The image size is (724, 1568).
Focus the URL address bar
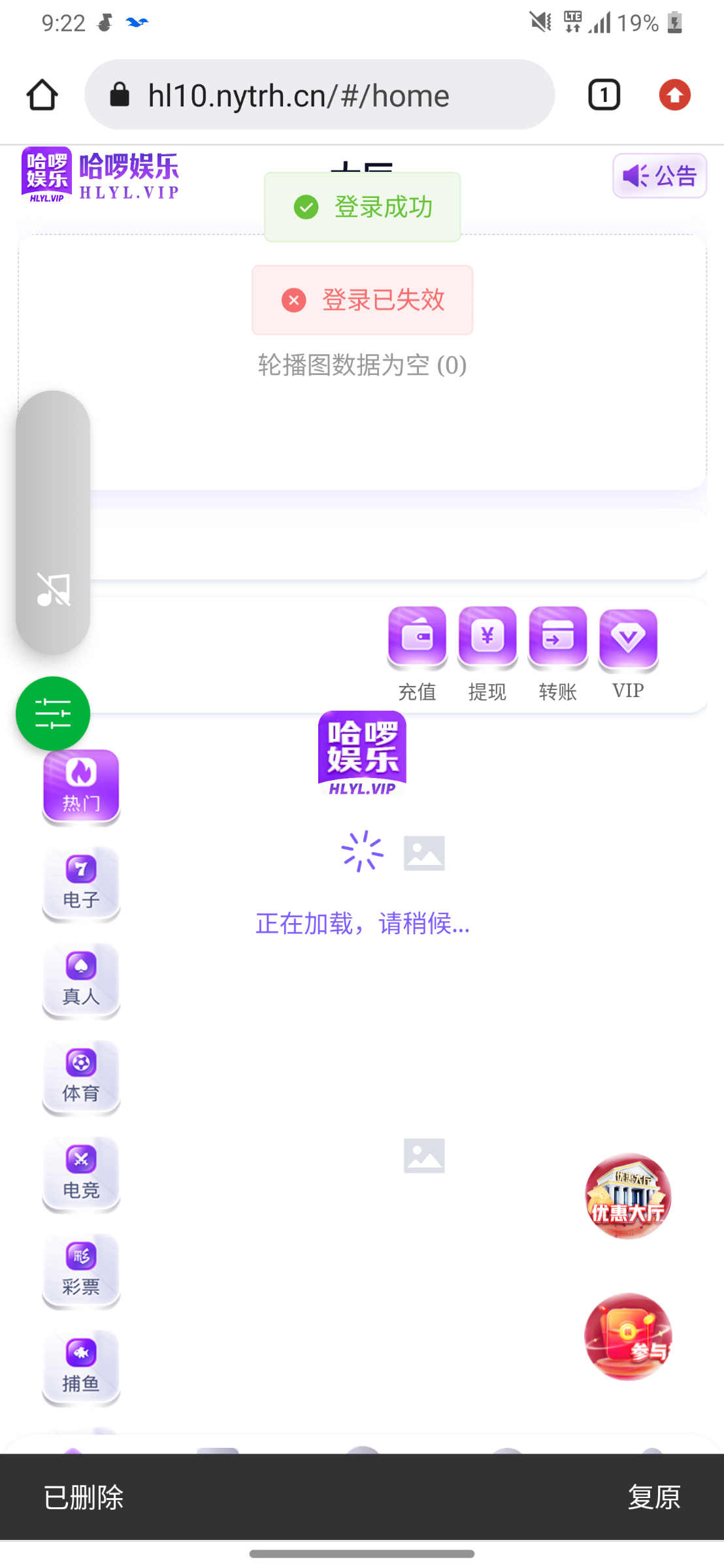pos(319,95)
